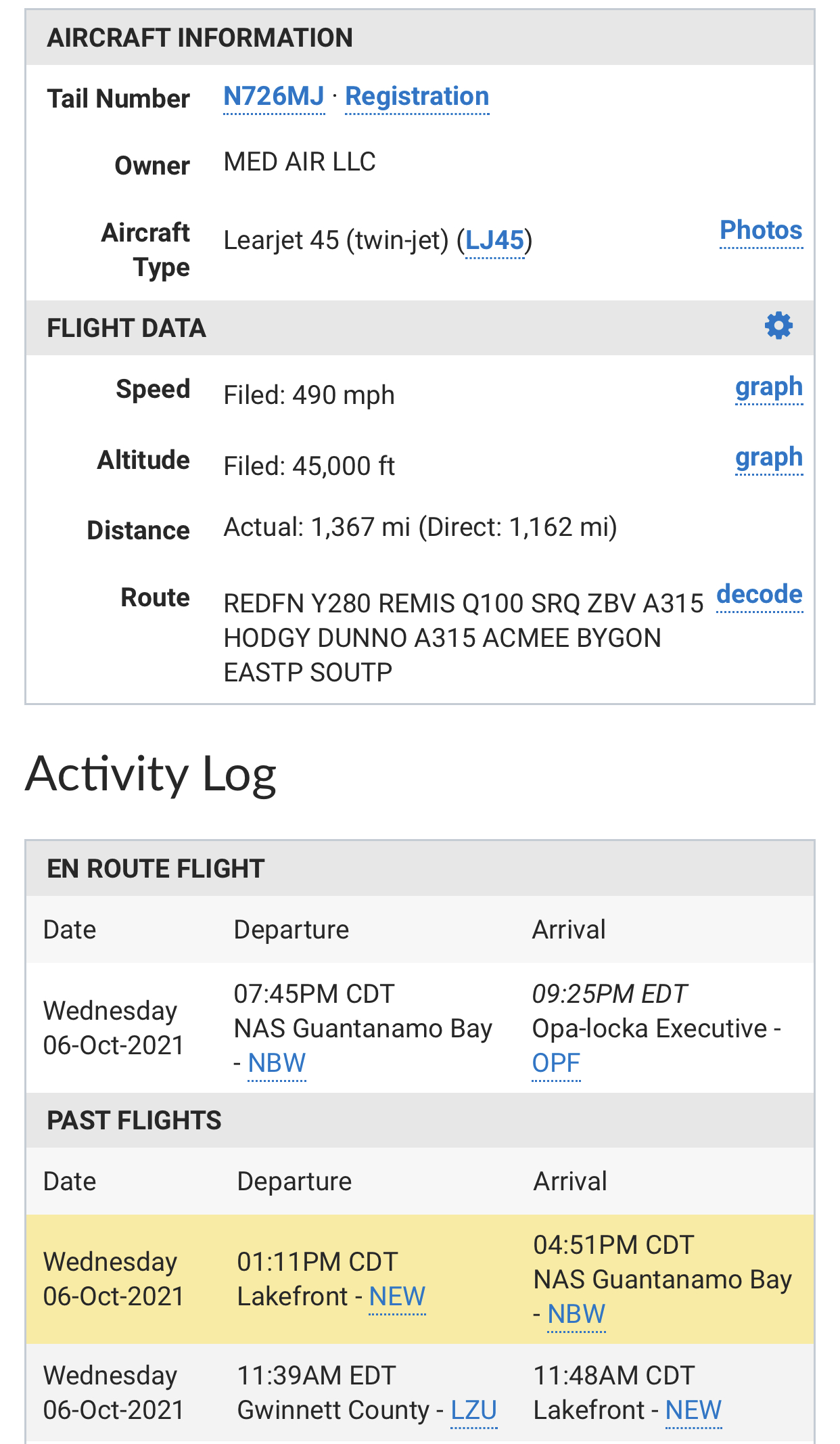The height and width of the screenshot is (1444, 840).
Task: Open the aircraft Registration link
Action: (x=417, y=97)
